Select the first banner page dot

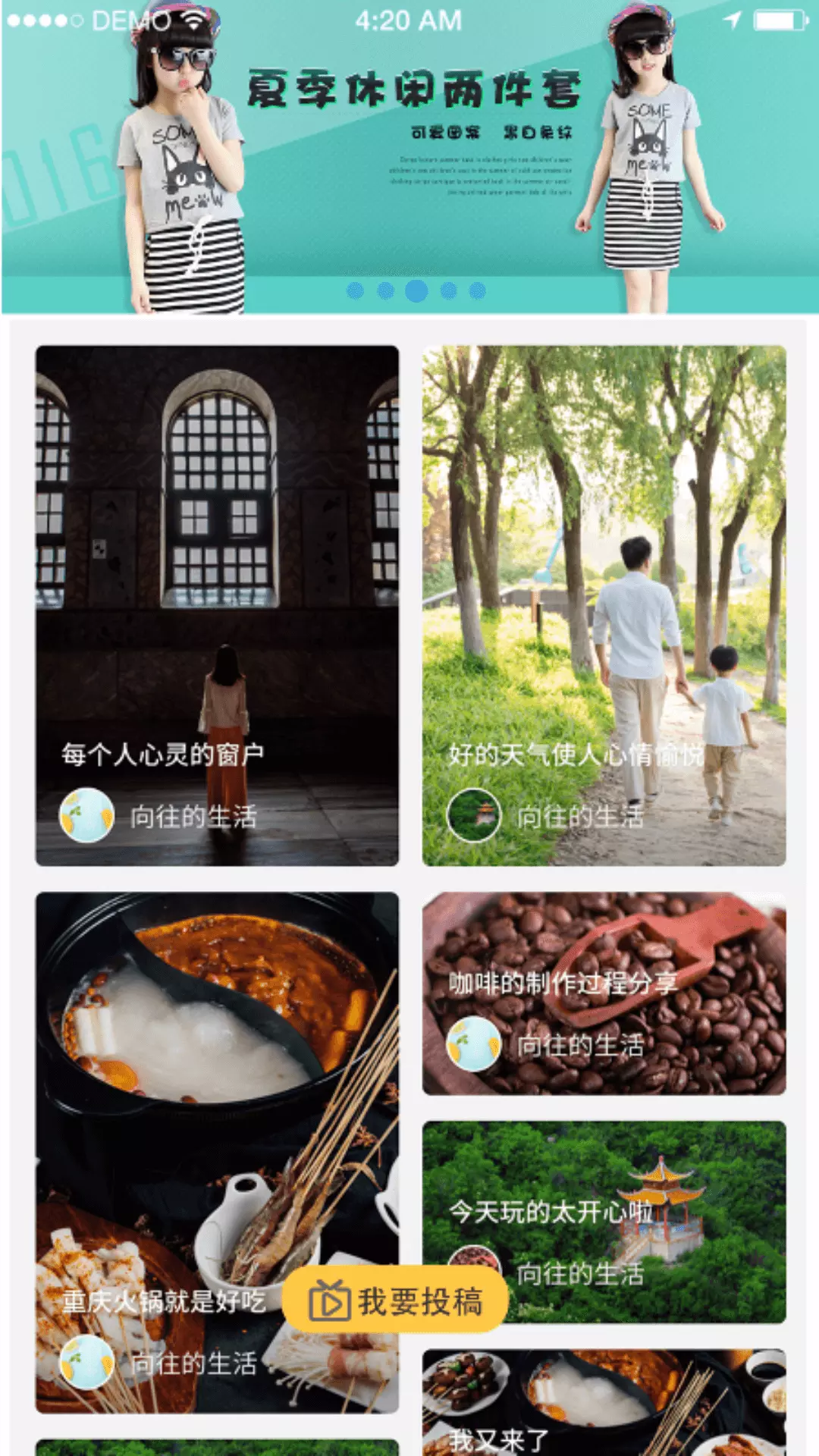coord(355,290)
